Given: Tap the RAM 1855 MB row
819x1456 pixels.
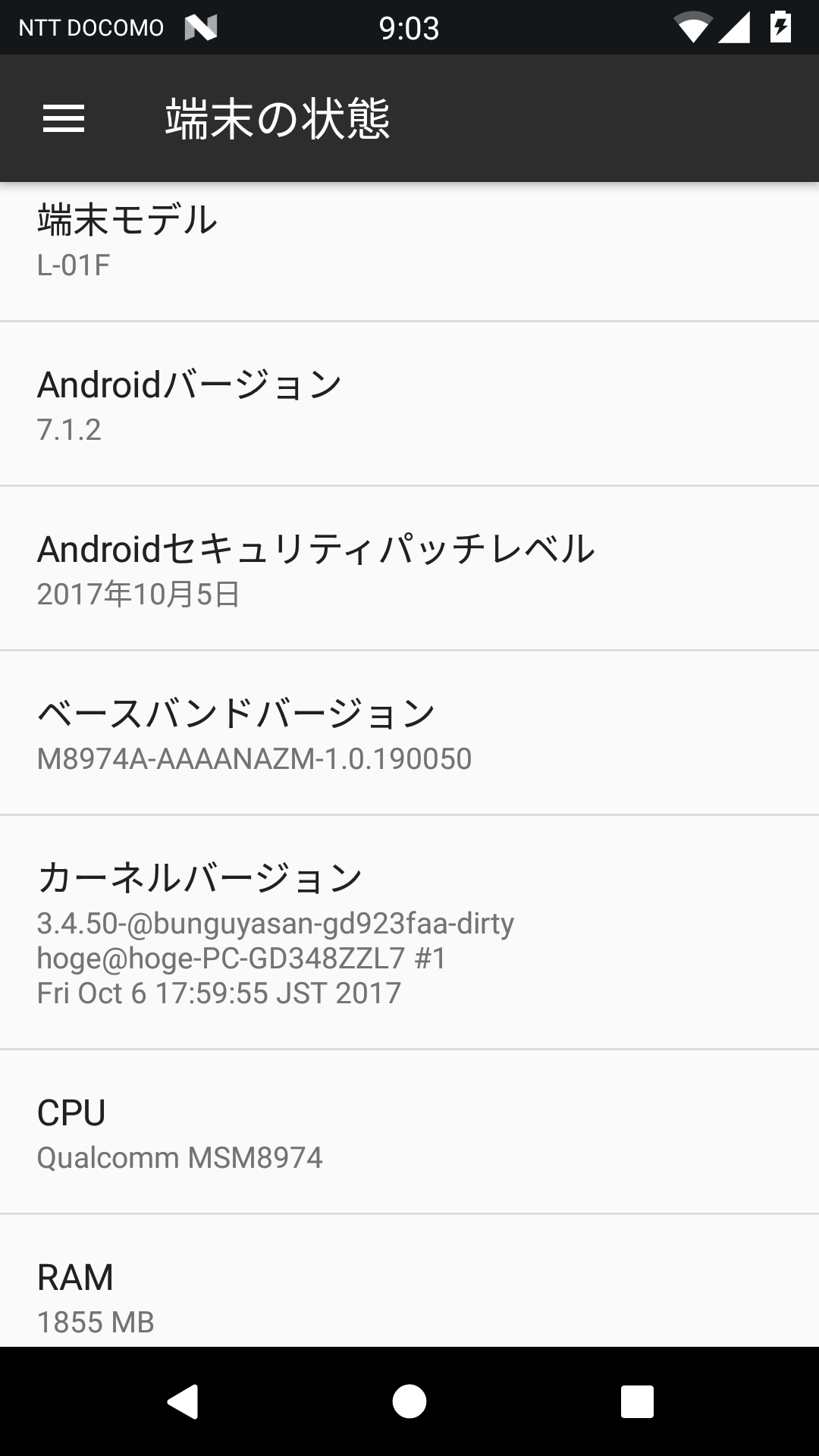Looking at the screenshot, I should click(x=409, y=1281).
